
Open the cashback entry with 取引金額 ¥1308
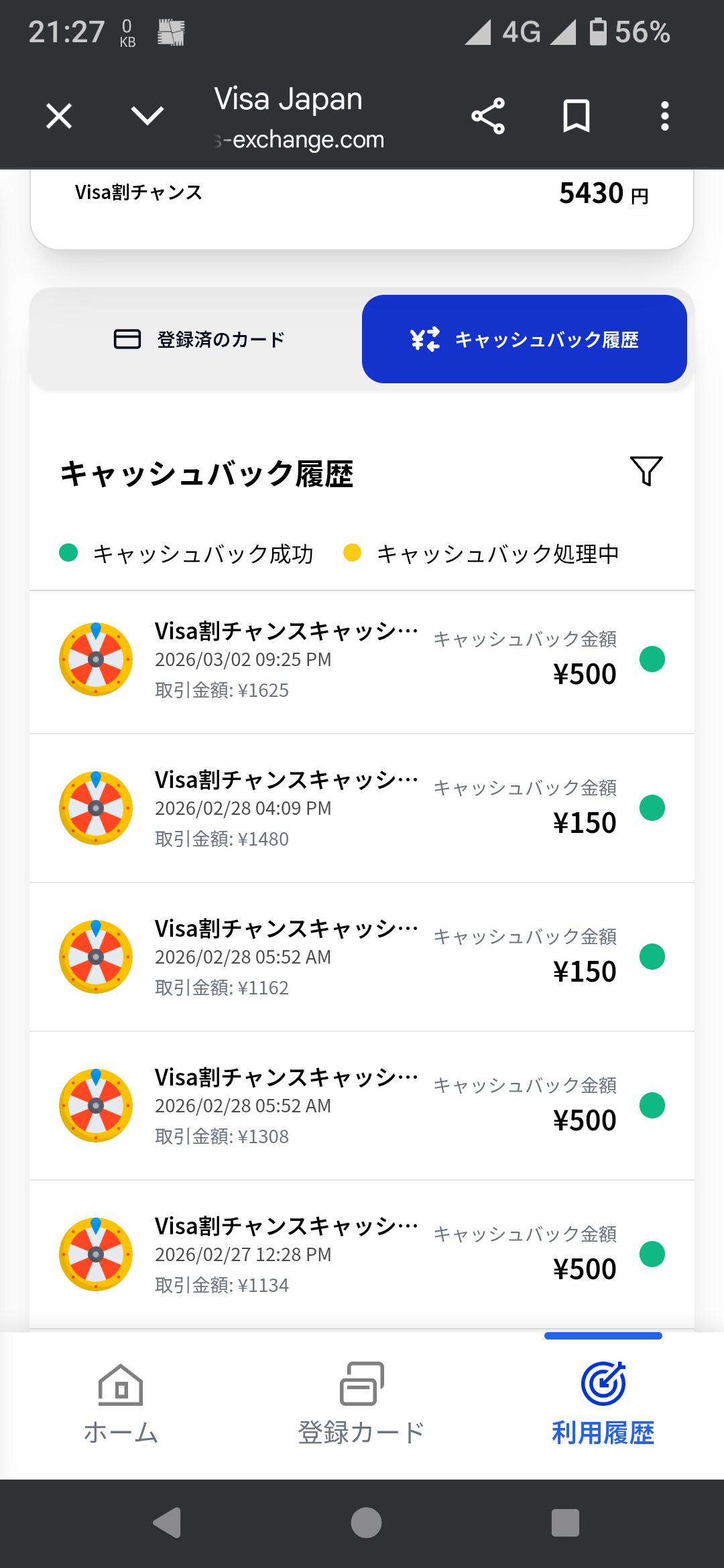pyautogui.click(x=362, y=1106)
